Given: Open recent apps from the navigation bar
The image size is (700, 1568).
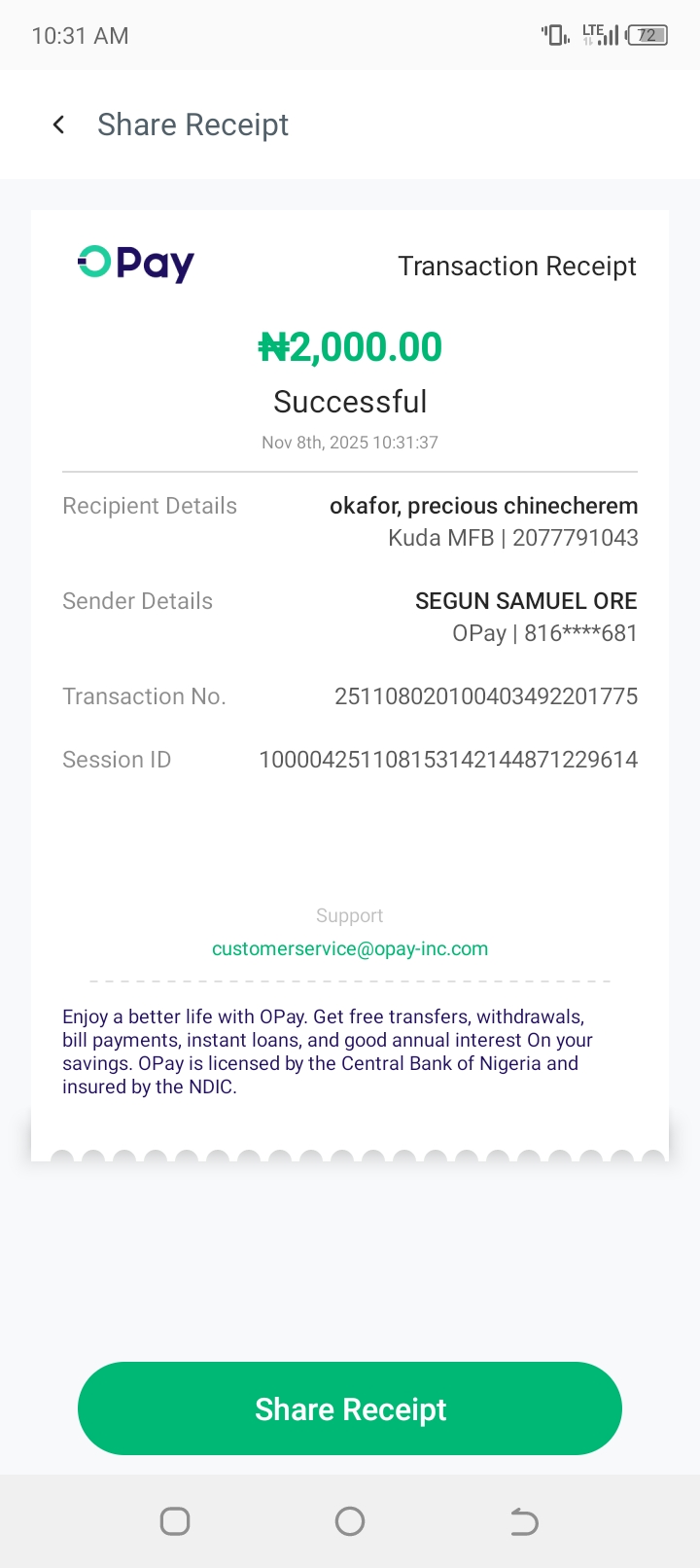Looking at the screenshot, I should coord(175,1521).
